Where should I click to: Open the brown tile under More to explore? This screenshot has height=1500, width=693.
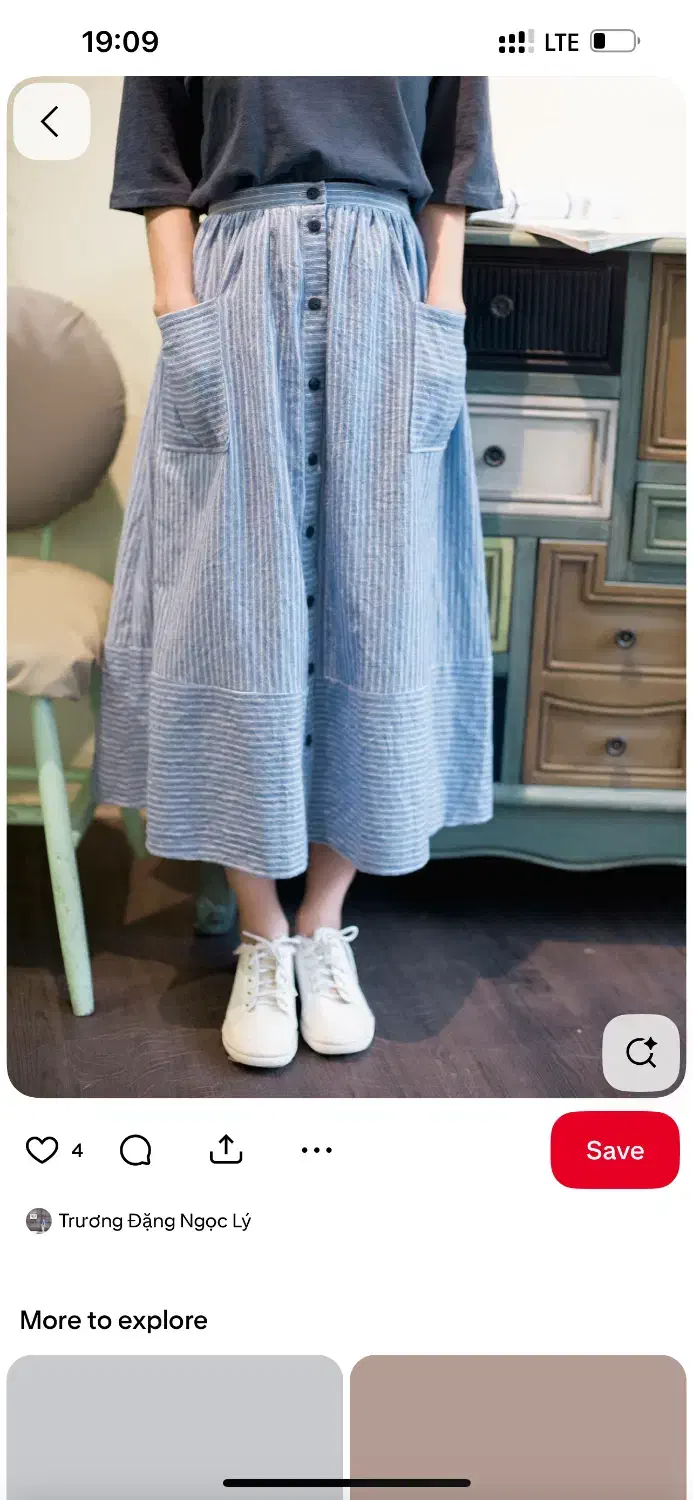coord(518,1420)
